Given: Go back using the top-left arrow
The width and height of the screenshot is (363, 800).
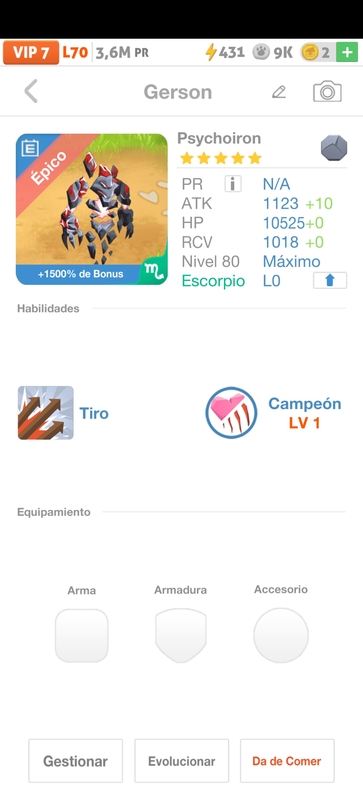Looking at the screenshot, I should 31,92.
